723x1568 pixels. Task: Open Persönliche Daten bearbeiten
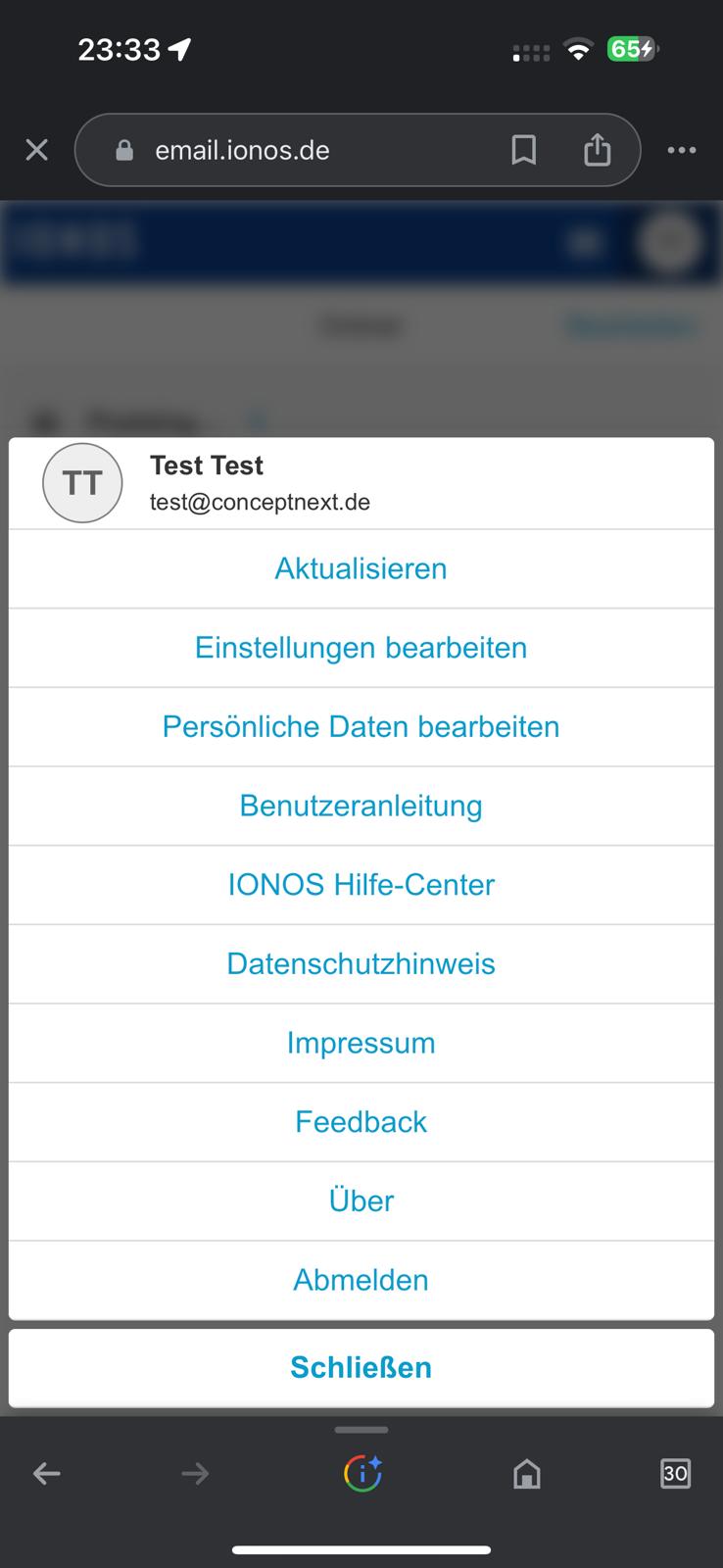tap(361, 726)
